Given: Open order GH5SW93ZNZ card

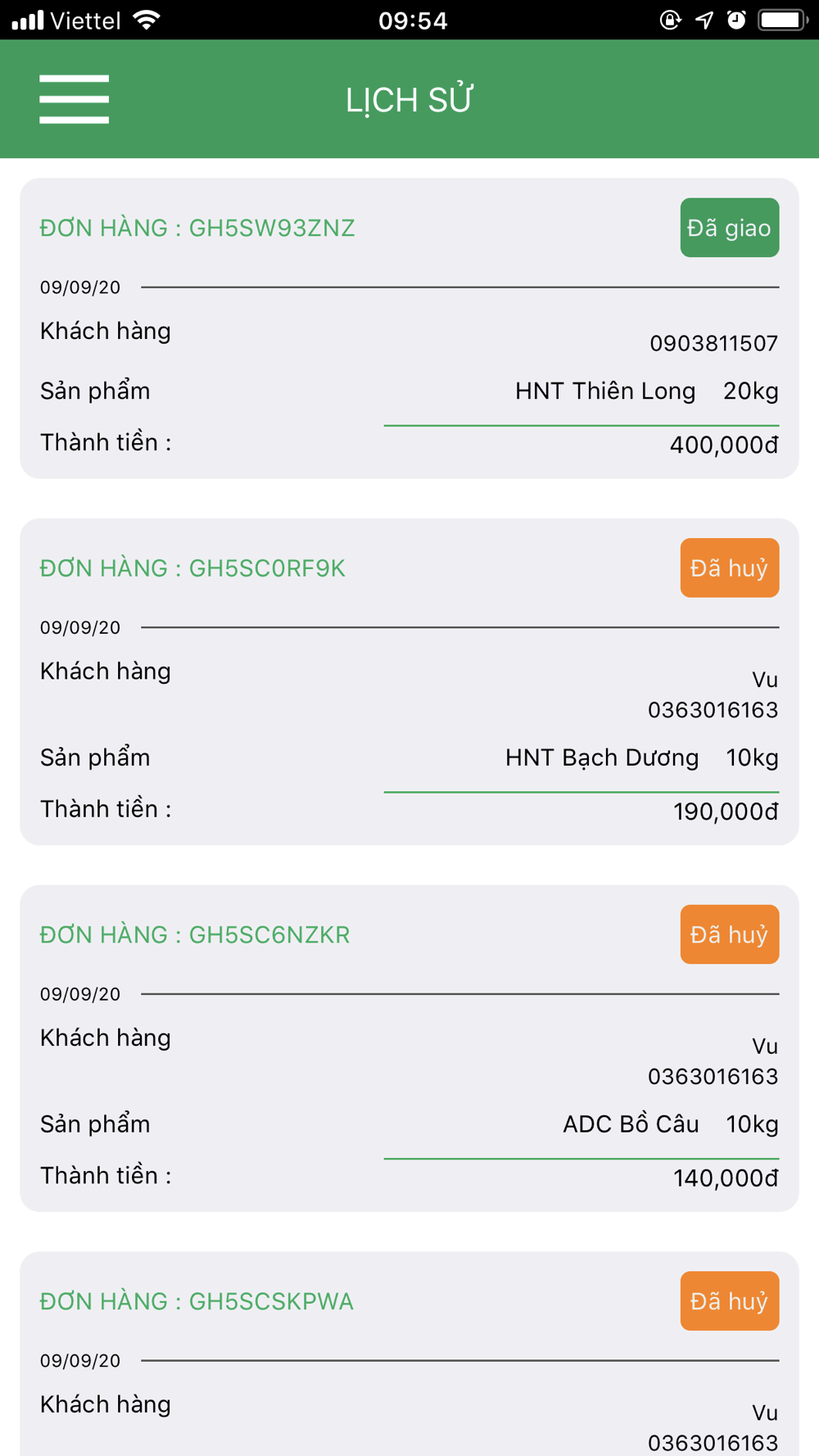Looking at the screenshot, I should point(409,328).
